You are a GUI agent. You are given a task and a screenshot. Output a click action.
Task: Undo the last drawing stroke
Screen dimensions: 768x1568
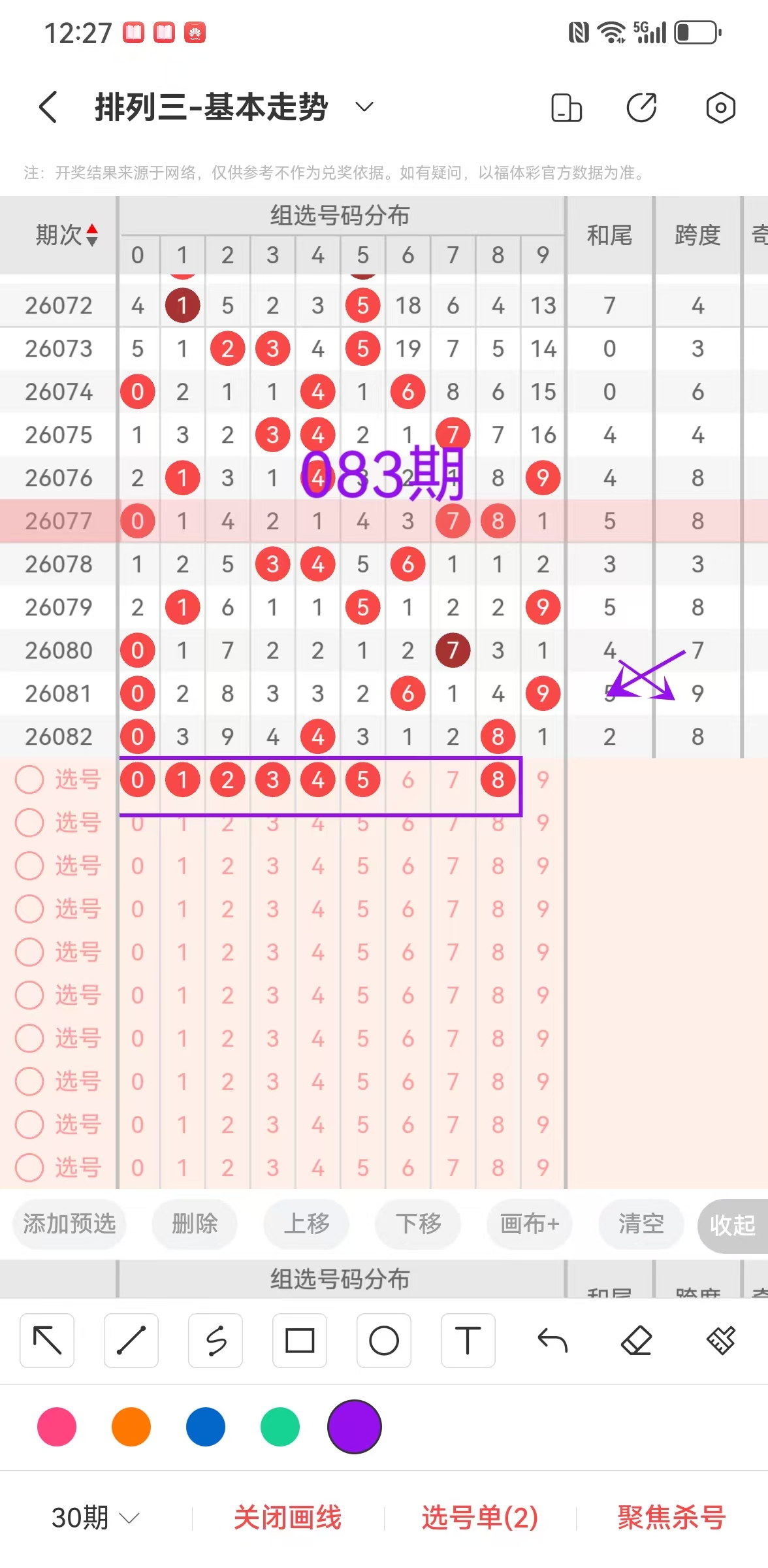pos(552,1341)
